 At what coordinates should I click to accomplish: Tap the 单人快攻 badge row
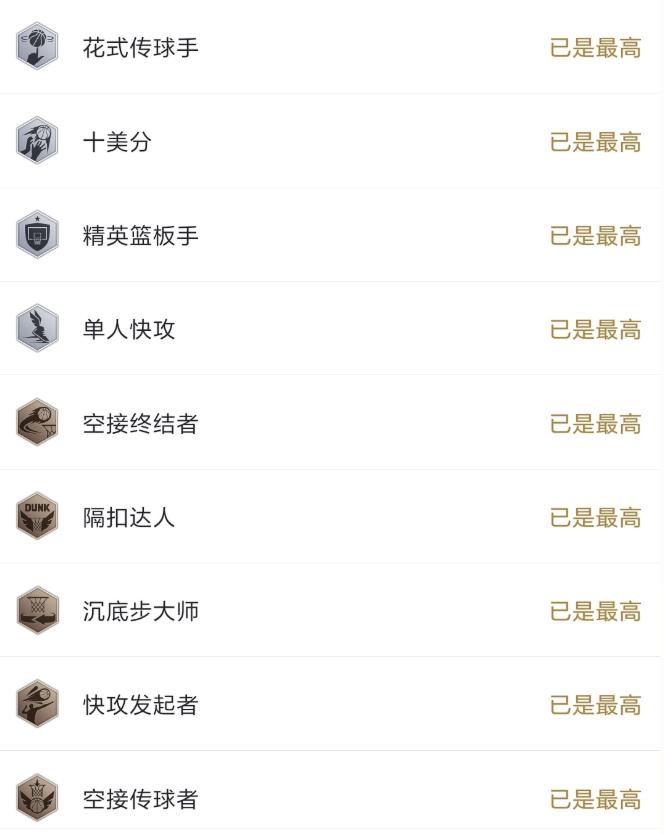click(129, 329)
